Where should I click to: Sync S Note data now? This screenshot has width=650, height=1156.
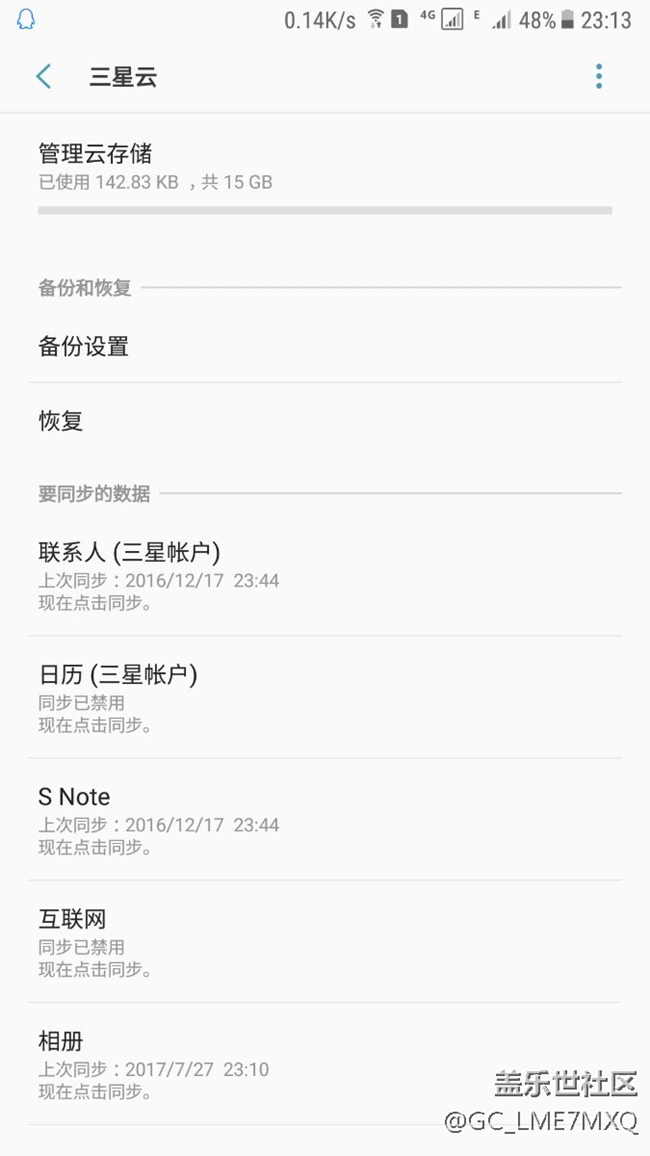tap(325, 820)
